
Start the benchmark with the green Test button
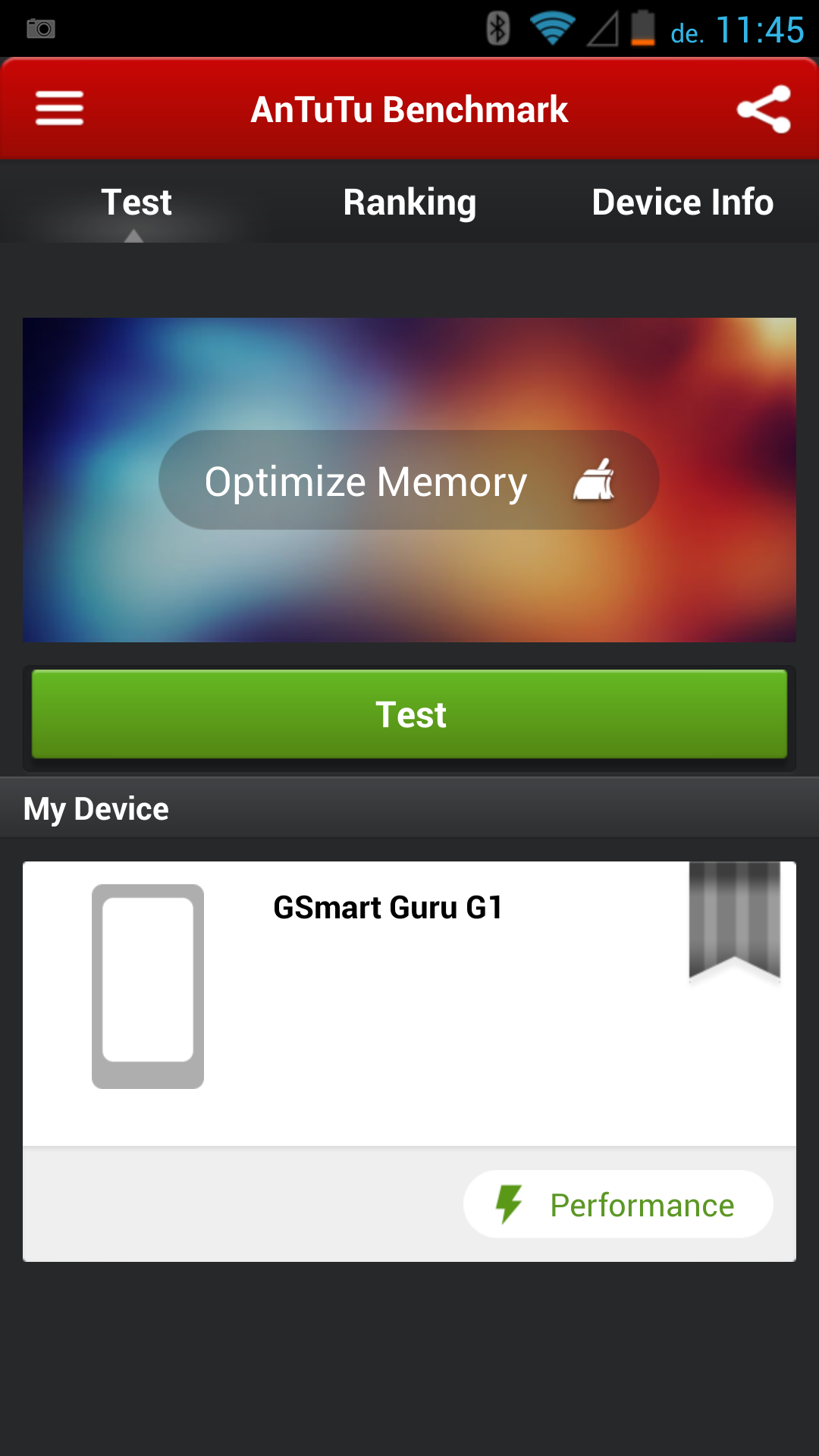409,714
